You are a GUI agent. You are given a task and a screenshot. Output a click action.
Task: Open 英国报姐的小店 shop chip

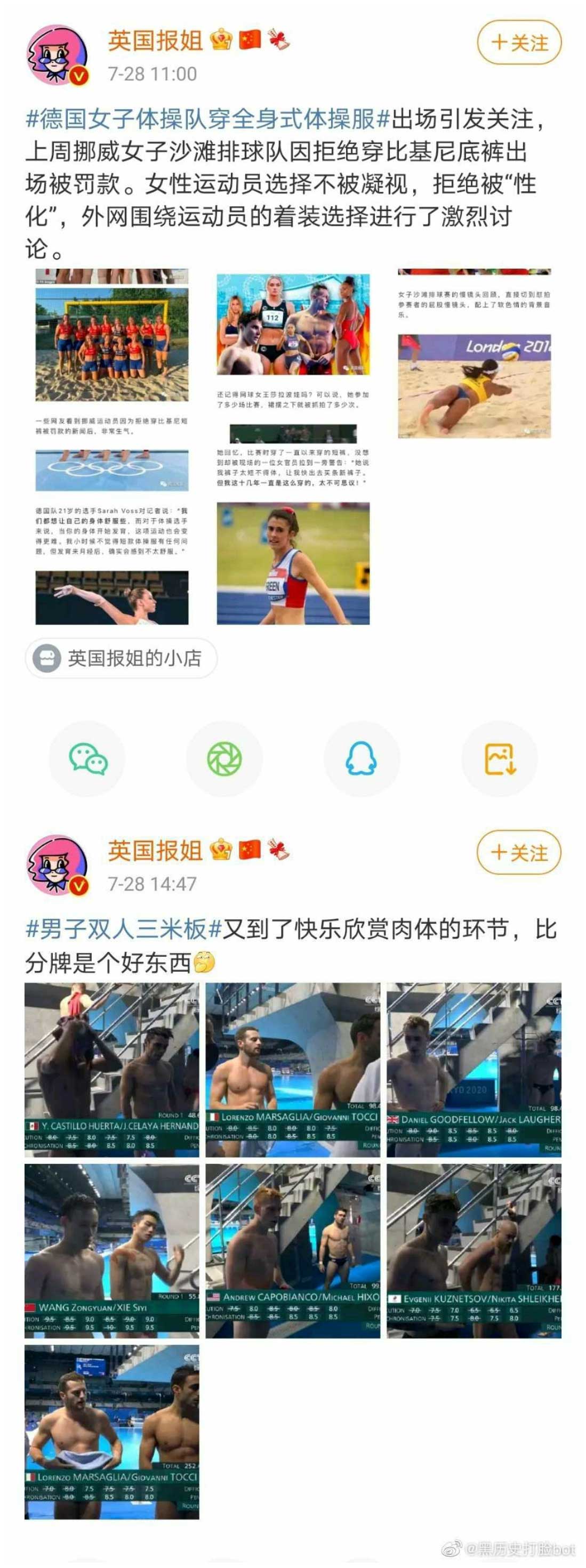click(121, 658)
